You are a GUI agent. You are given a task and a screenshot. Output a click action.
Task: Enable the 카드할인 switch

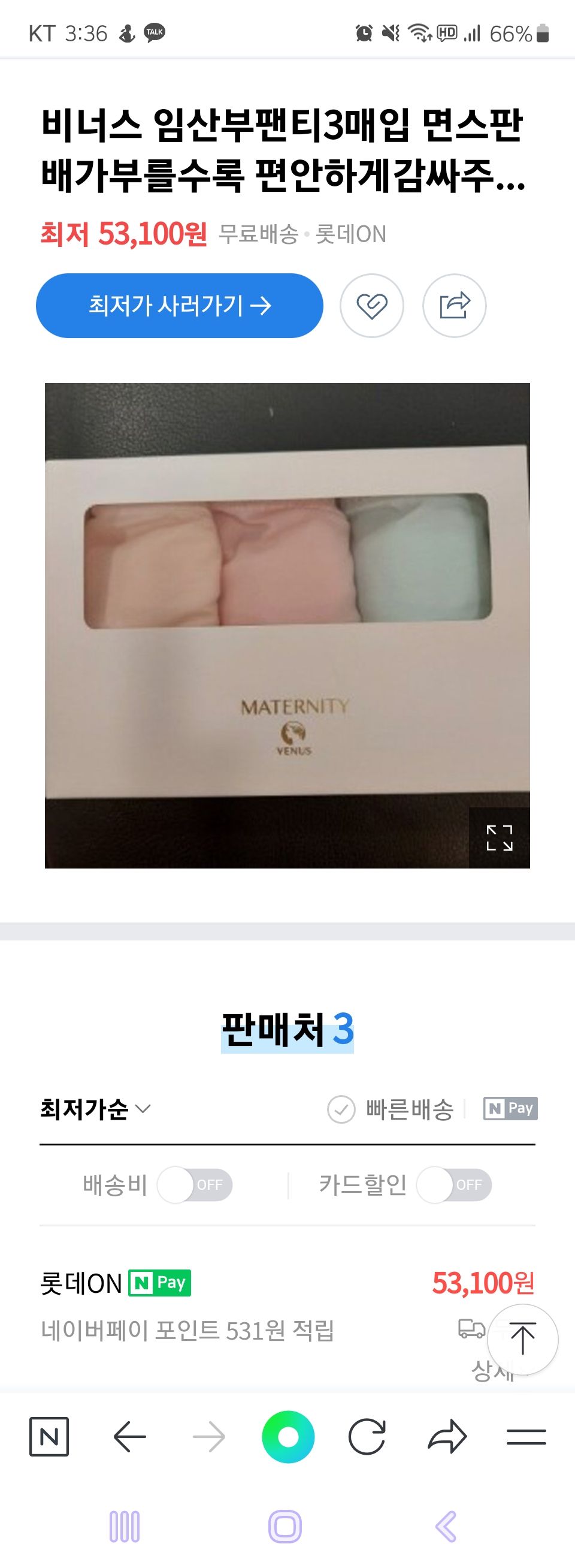pyautogui.click(x=453, y=1184)
